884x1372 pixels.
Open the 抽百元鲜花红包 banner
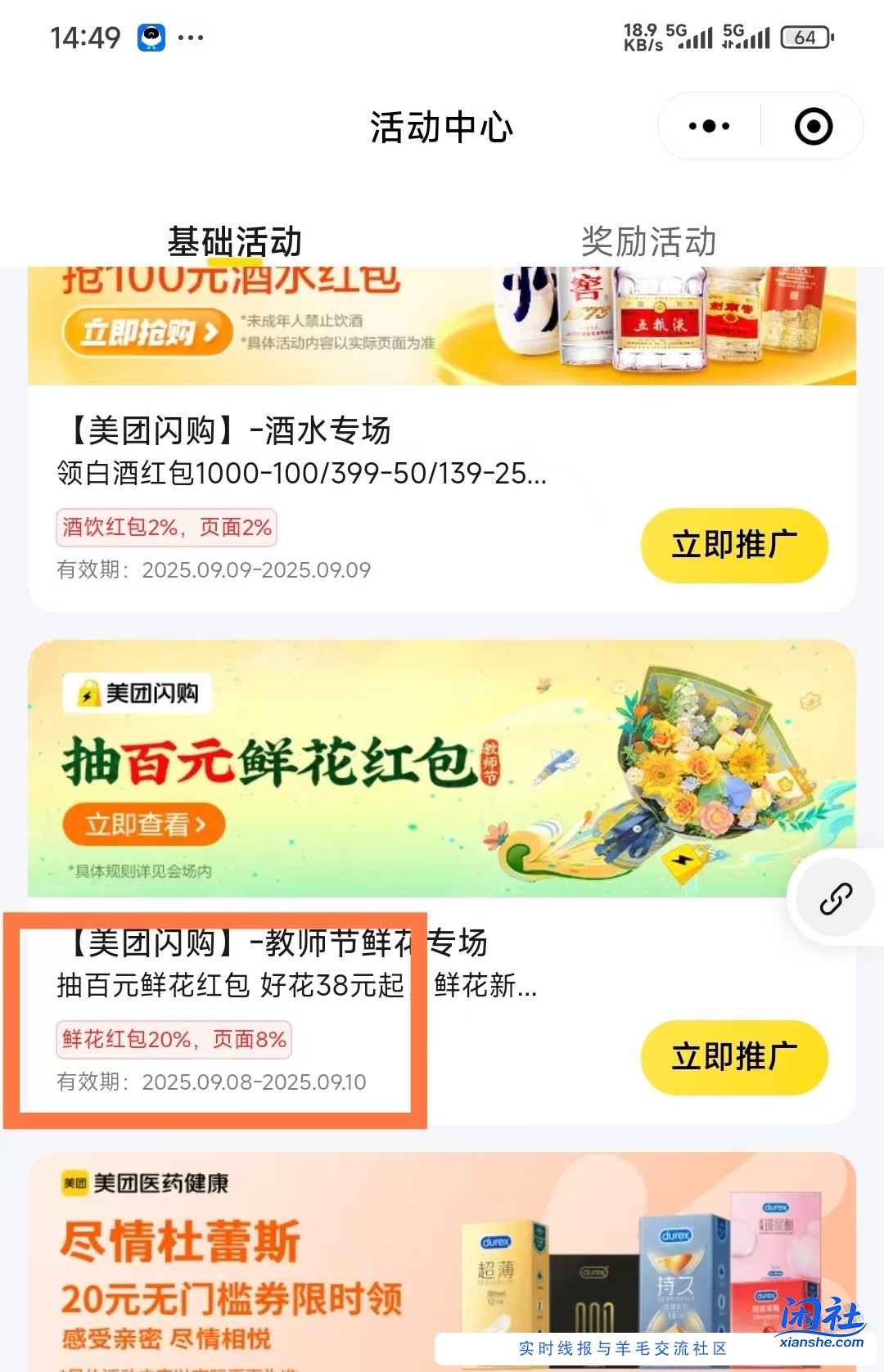coord(442,769)
